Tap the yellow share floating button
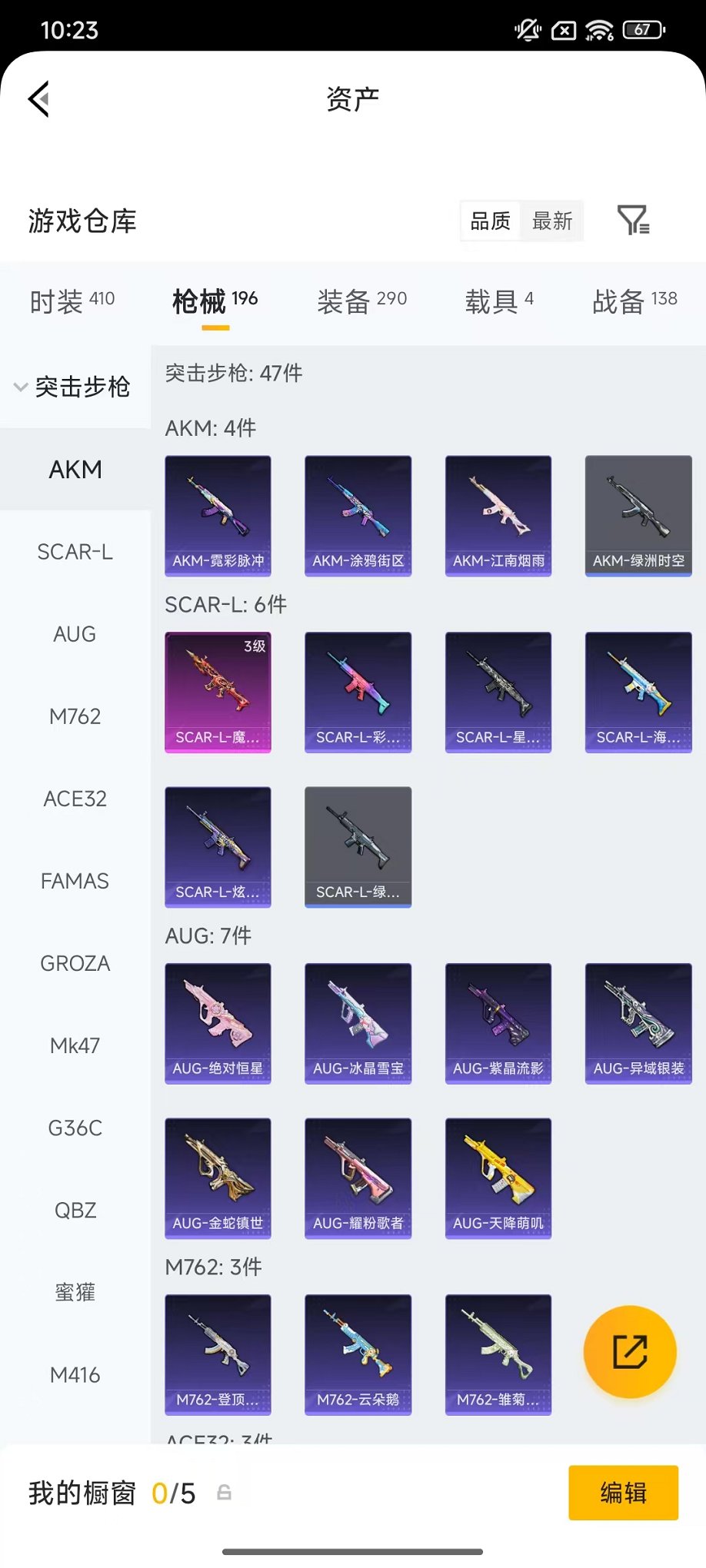 coord(630,1352)
